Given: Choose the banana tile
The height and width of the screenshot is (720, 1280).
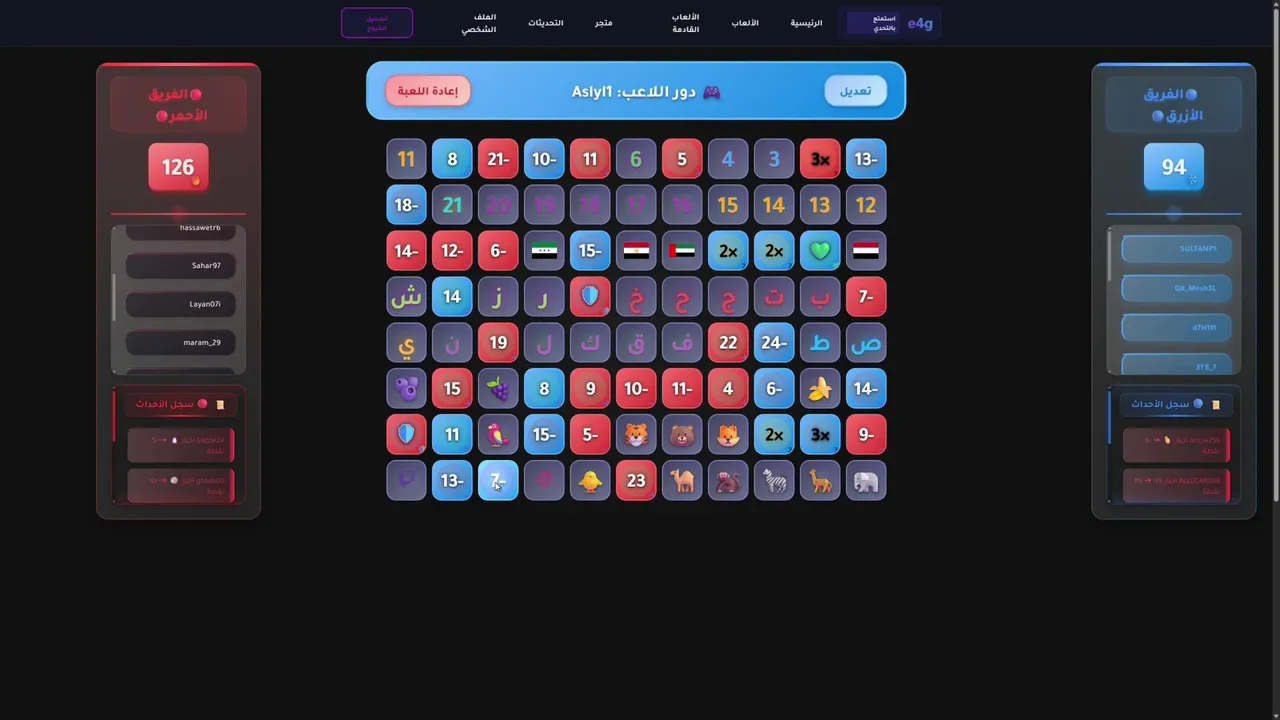Looking at the screenshot, I should (x=820, y=389).
